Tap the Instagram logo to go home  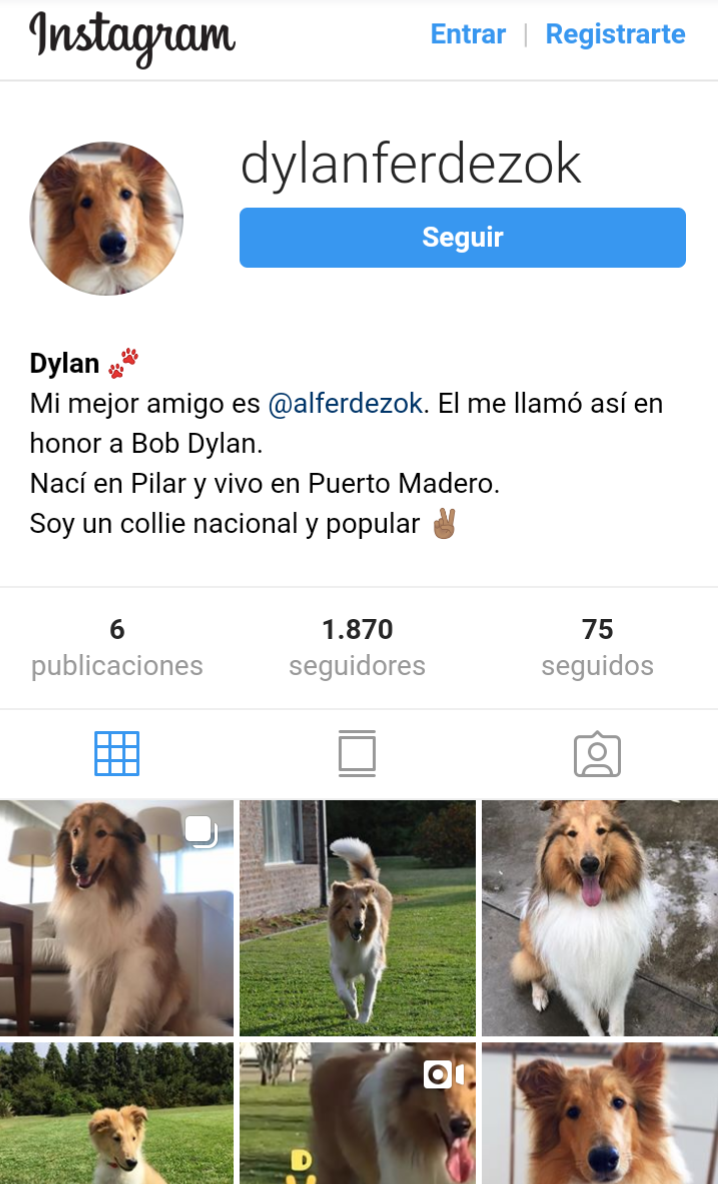(x=132, y=36)
